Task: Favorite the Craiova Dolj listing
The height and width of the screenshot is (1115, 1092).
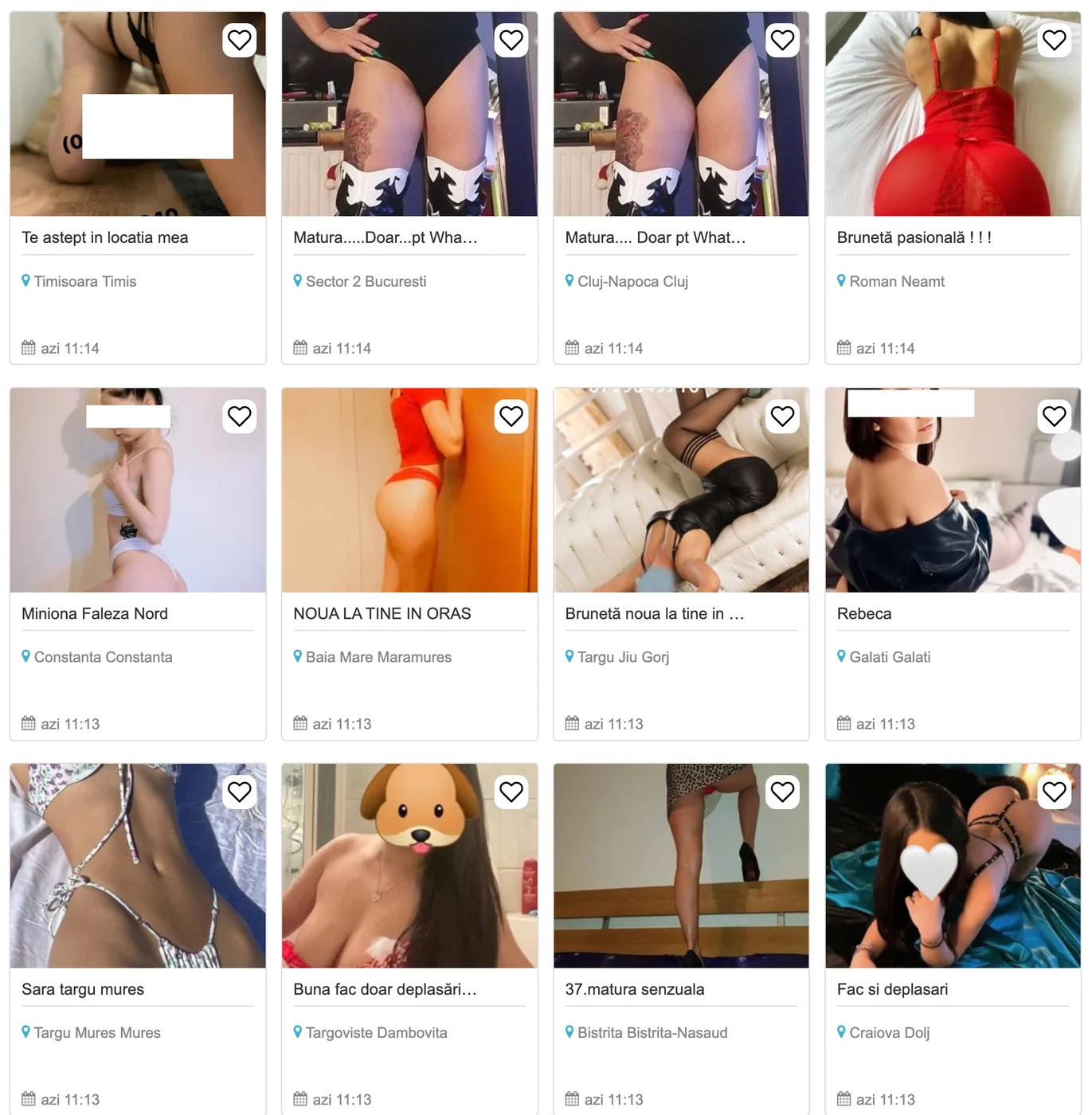Action: (x=1054, y=792)
